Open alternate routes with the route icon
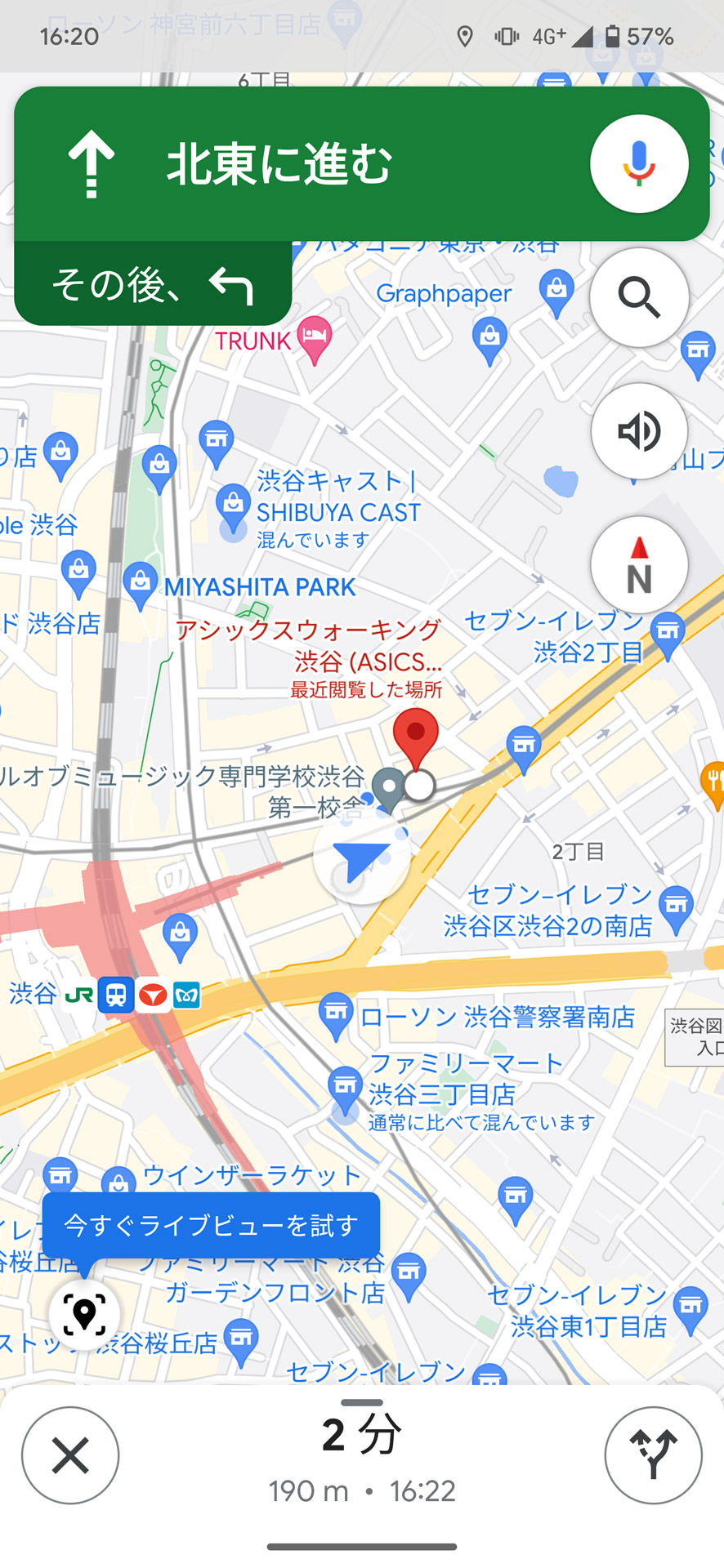 coord(651,1456)
